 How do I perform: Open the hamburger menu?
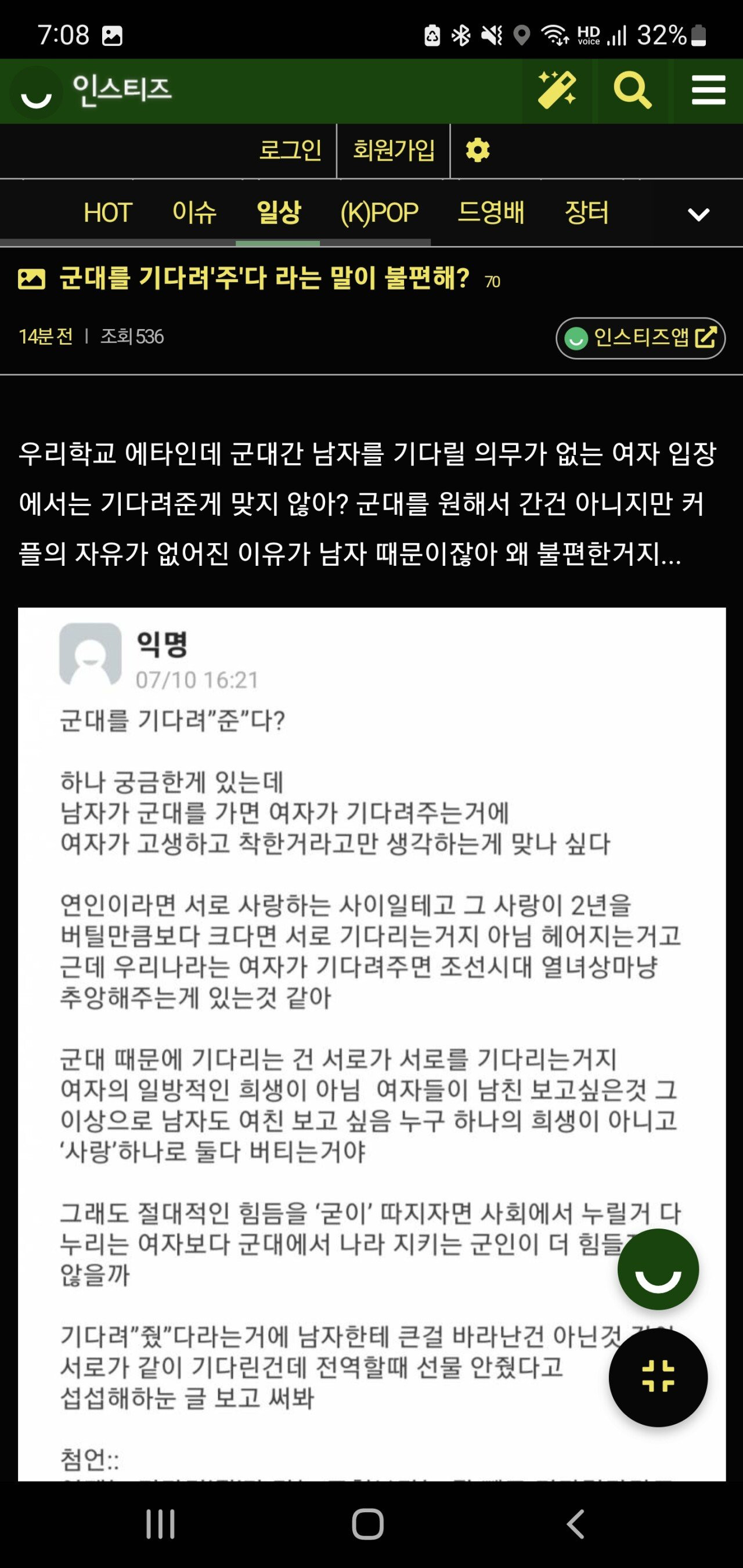click(708, 91)
